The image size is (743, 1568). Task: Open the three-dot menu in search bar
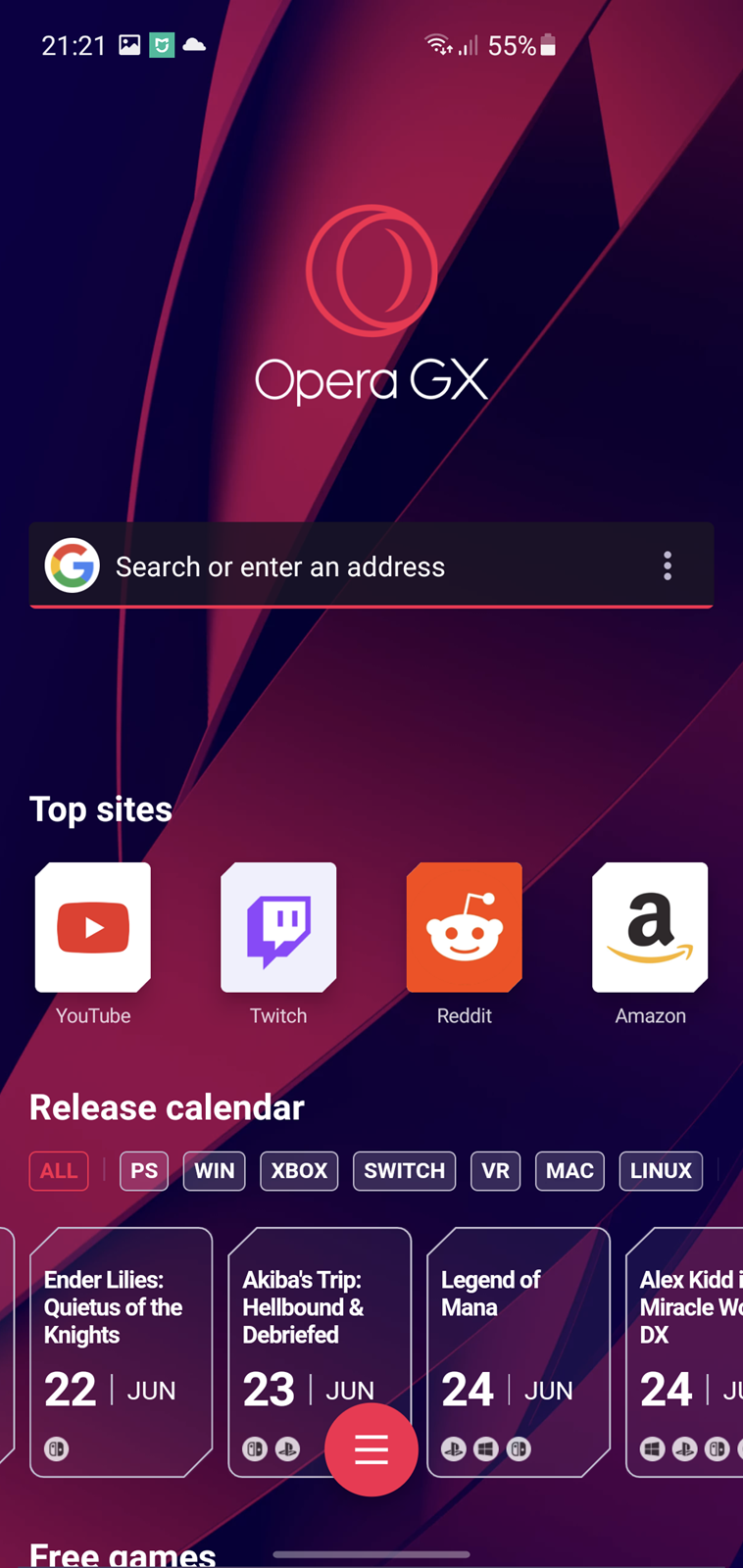[x=668, y=565]
